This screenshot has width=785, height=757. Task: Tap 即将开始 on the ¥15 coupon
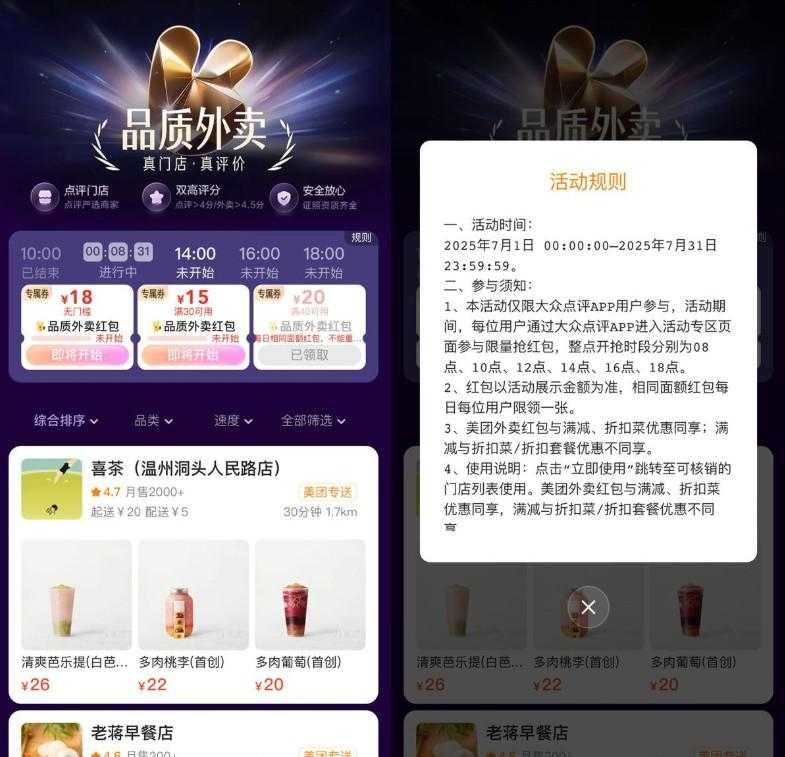click(x=193, y=355)
